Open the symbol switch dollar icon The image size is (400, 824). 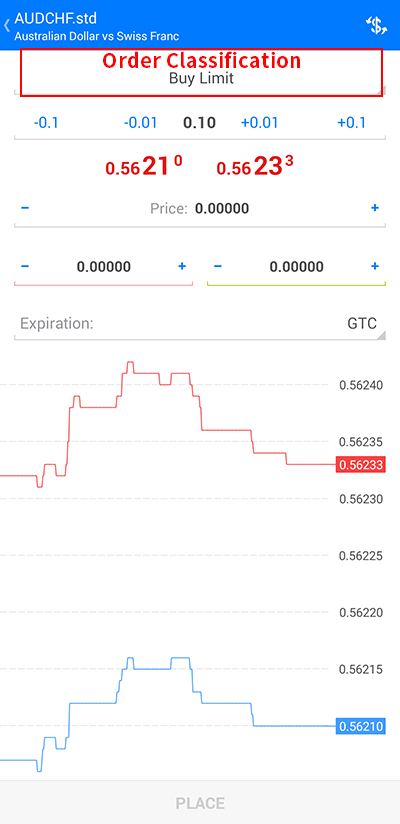(376, 25)
